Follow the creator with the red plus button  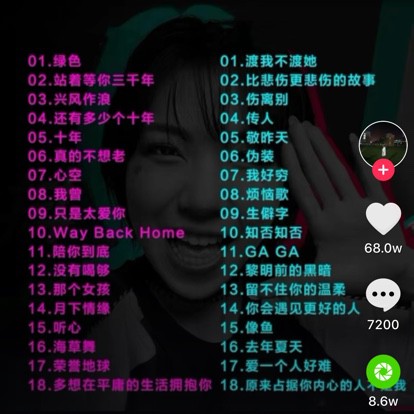point(383,170)
